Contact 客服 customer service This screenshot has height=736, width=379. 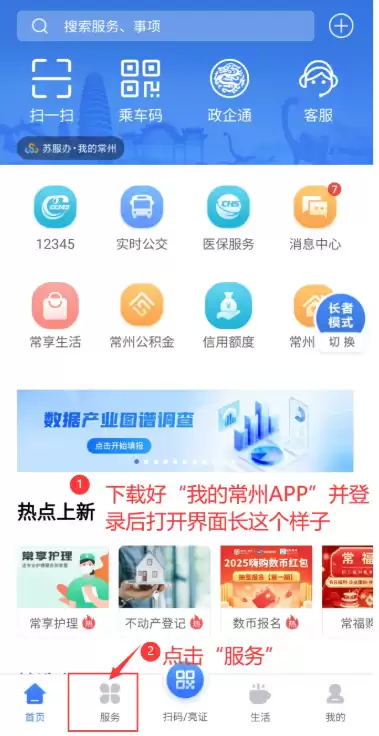pos(318,91)
